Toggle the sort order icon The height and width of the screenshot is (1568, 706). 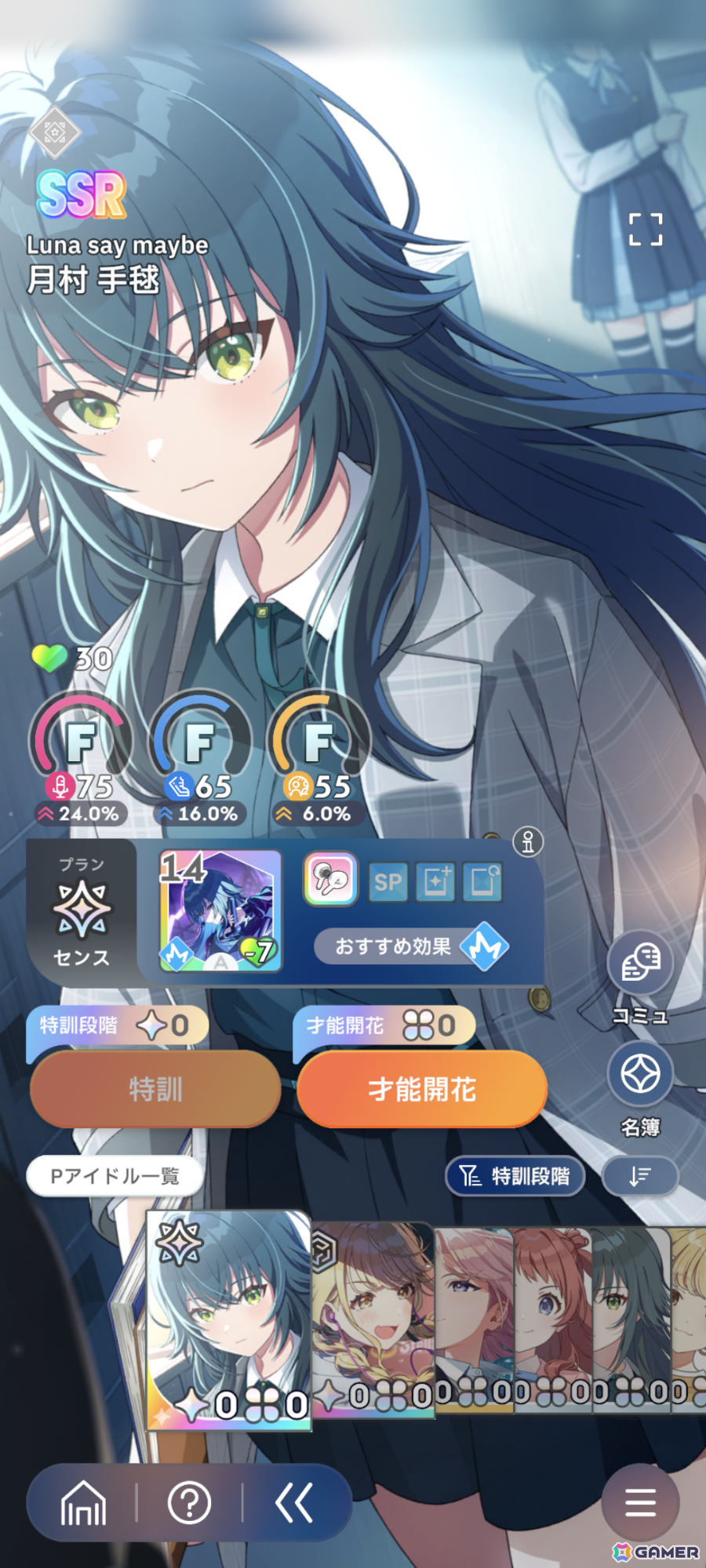[x=639, y=1176]
